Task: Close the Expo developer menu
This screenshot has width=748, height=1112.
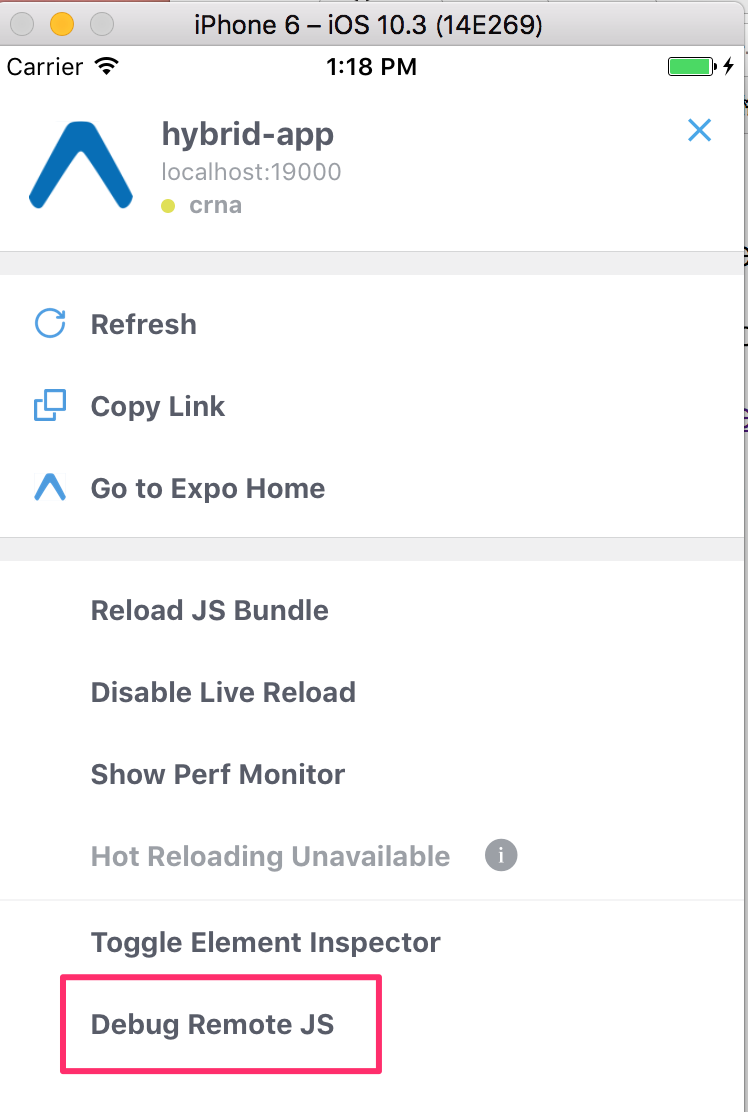Action: pos(699,130)
